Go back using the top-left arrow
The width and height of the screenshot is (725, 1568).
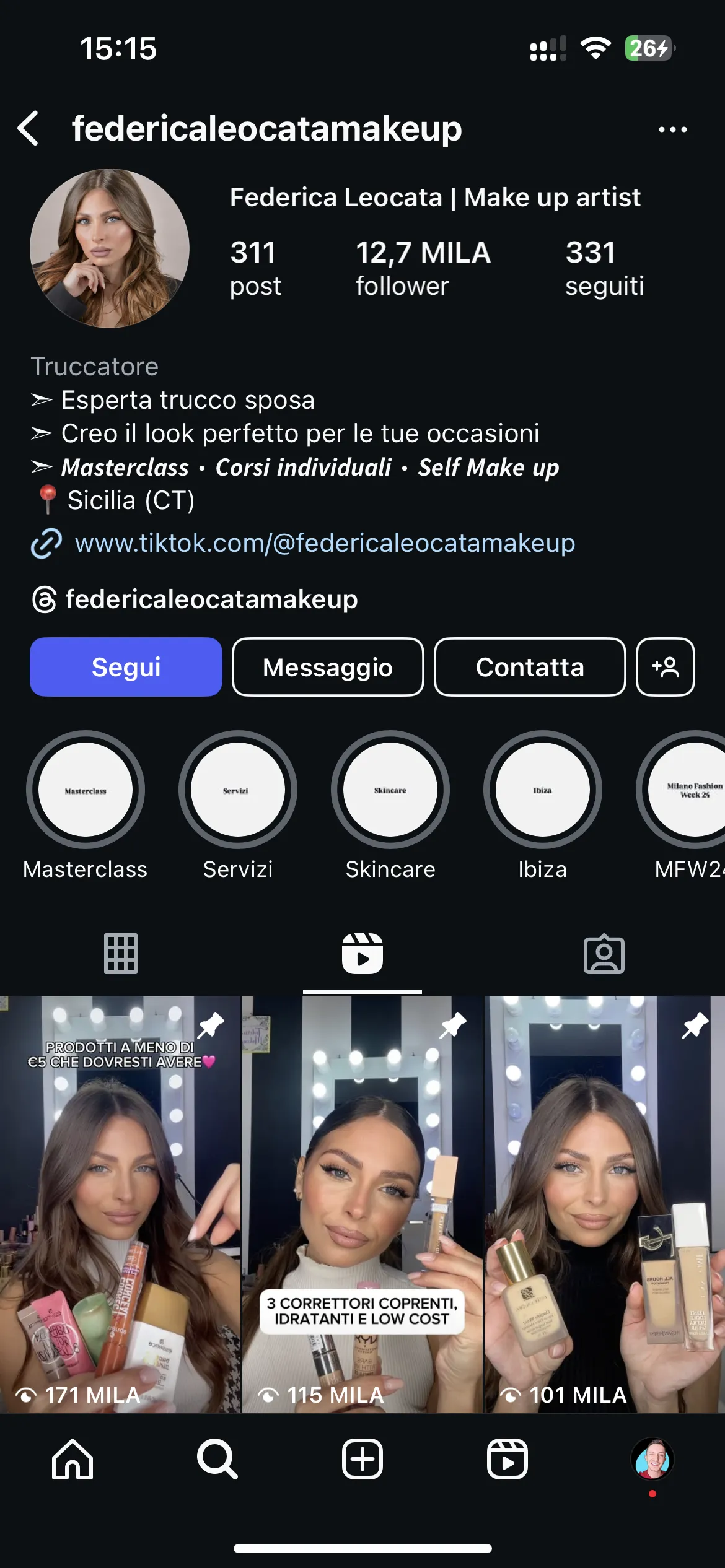coord(29,129)
